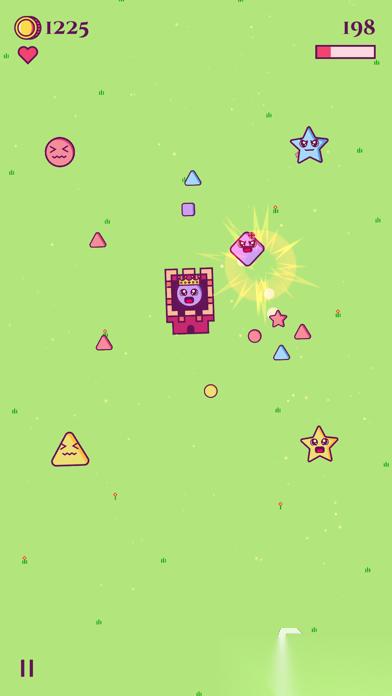Tap the pink diamond enemy near castle
This screenshot has height=696, width=392.
[247, 249]
